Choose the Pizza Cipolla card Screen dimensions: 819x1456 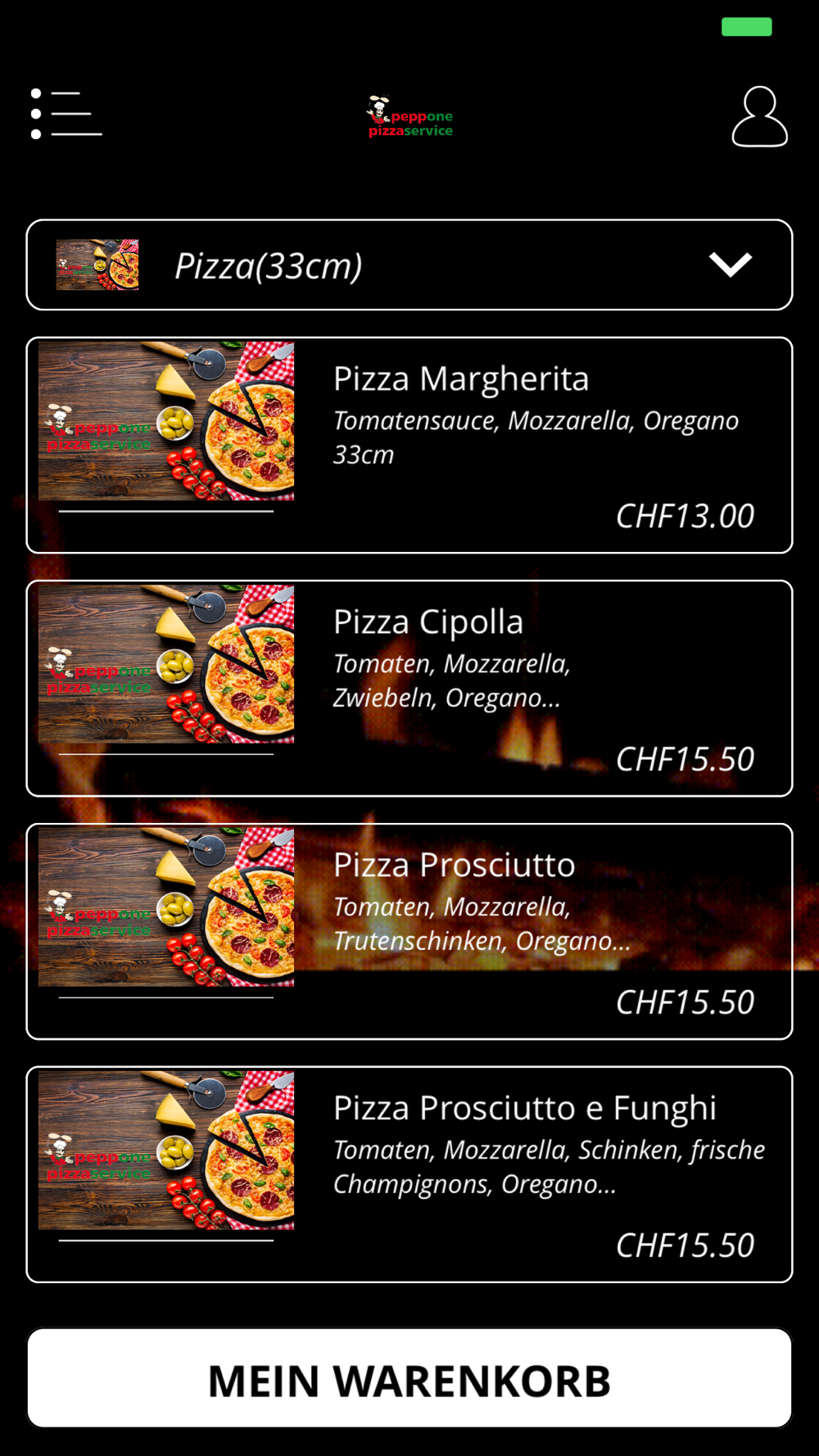pyautogui.click(x=409, y=688)
